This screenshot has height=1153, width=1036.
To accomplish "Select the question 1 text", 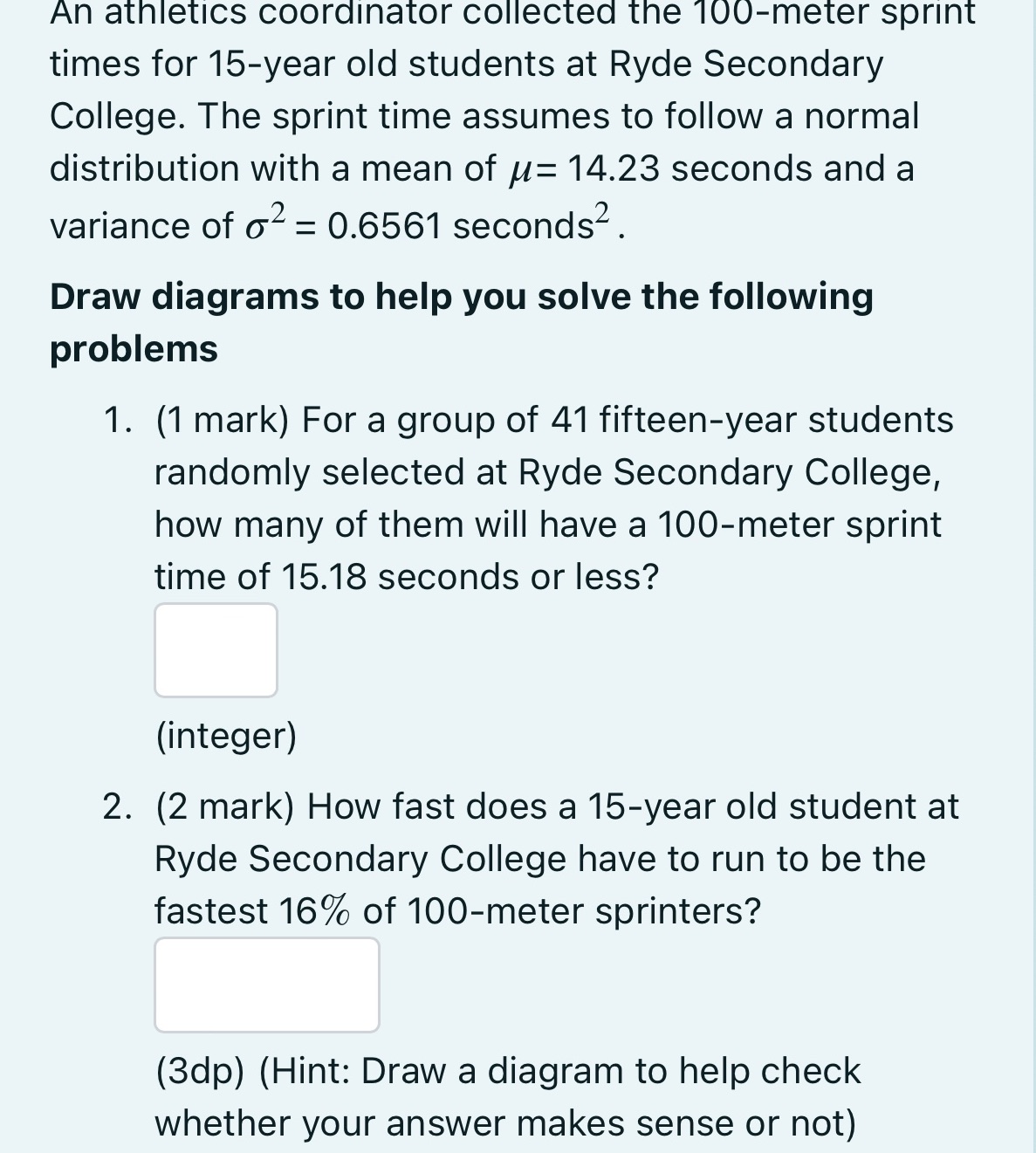I will point(550,498).
